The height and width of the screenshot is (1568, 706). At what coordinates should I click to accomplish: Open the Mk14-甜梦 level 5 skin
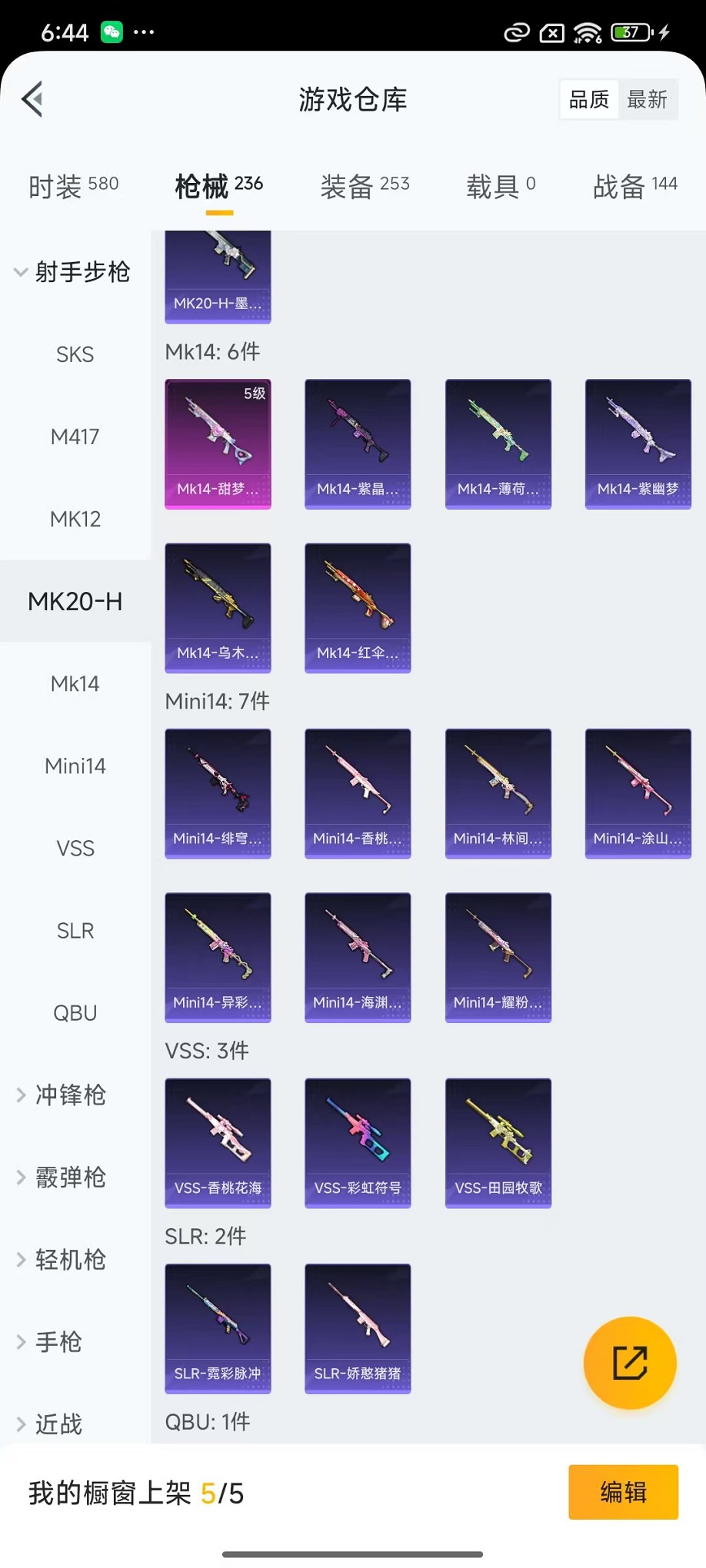218,443
